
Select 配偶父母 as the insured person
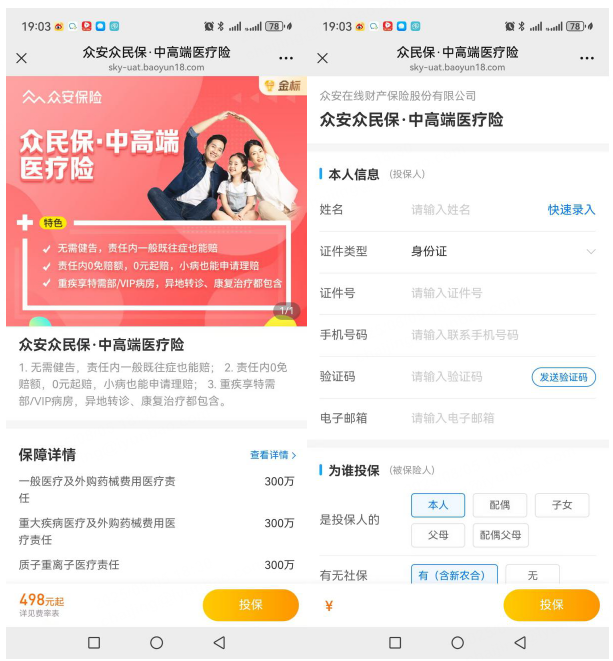coord(500,535)
